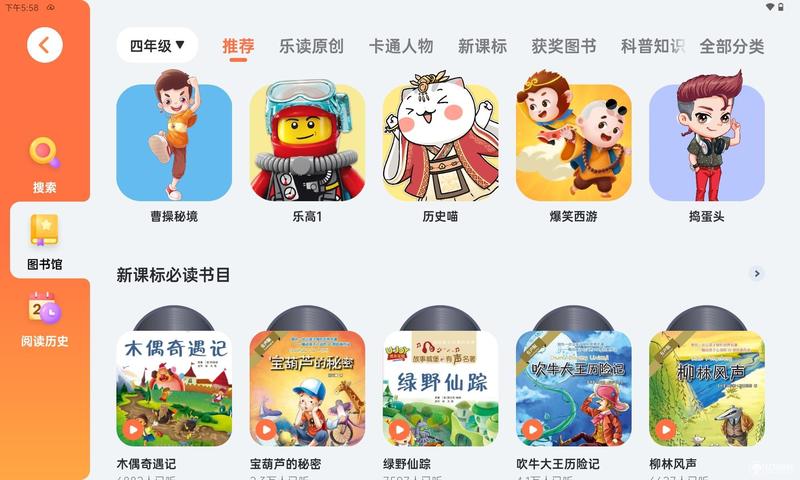Select the 新课标 tab
The height and width of the screenshot is (480, 800).
pyautogui.click(x=482, y=46)
